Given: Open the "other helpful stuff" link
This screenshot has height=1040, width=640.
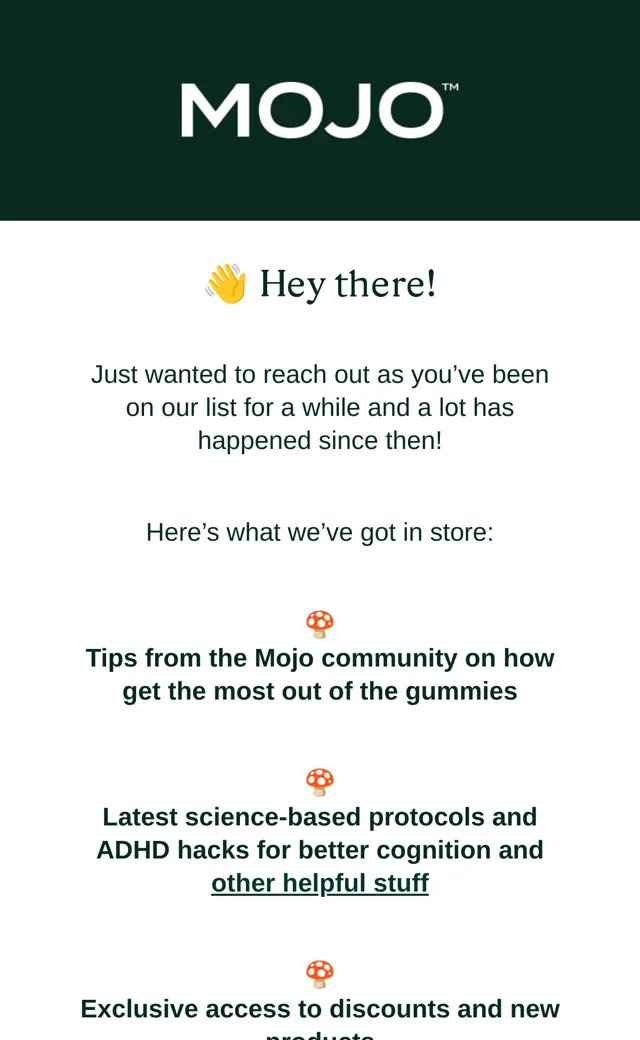Looking at the screenshot, I should tap(320, 883).
